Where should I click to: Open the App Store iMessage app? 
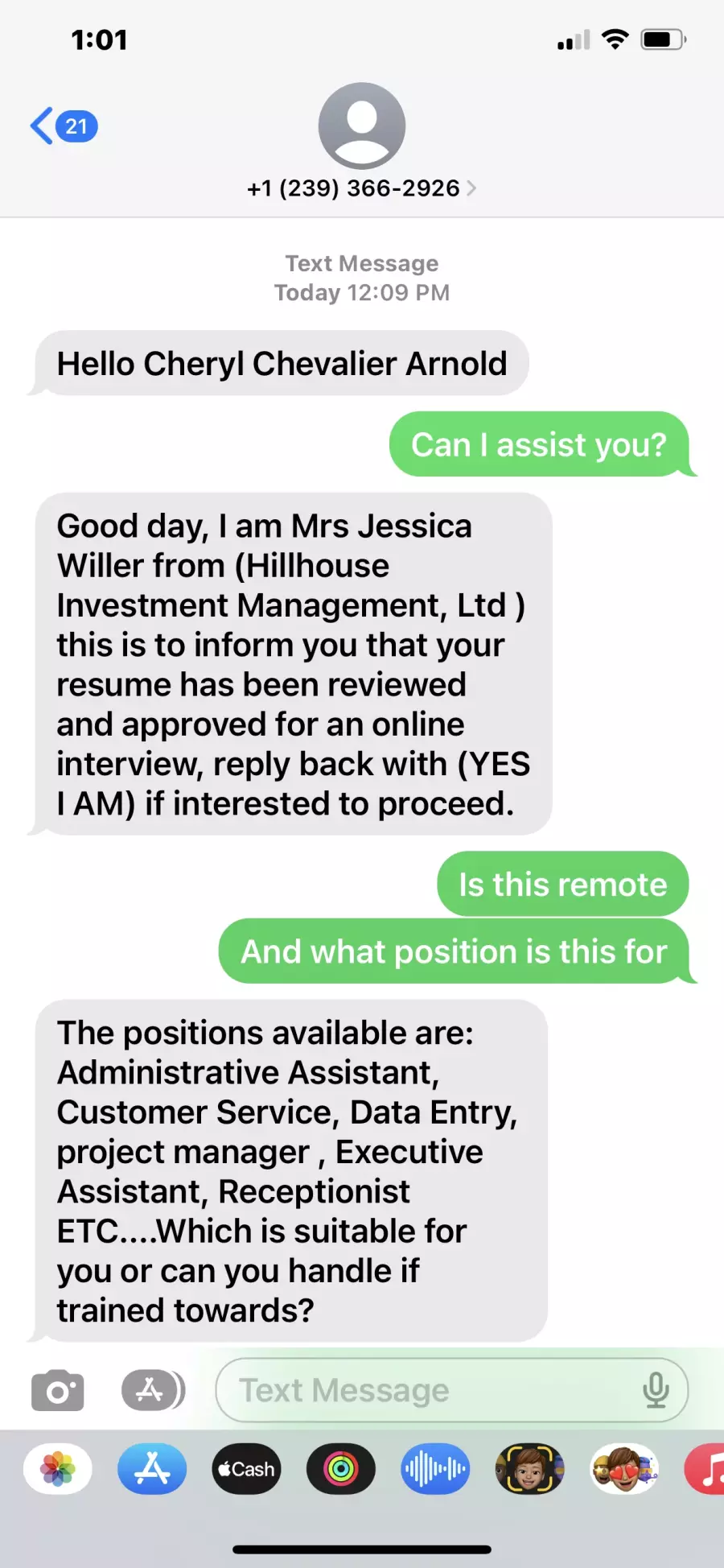(152, 1469)
